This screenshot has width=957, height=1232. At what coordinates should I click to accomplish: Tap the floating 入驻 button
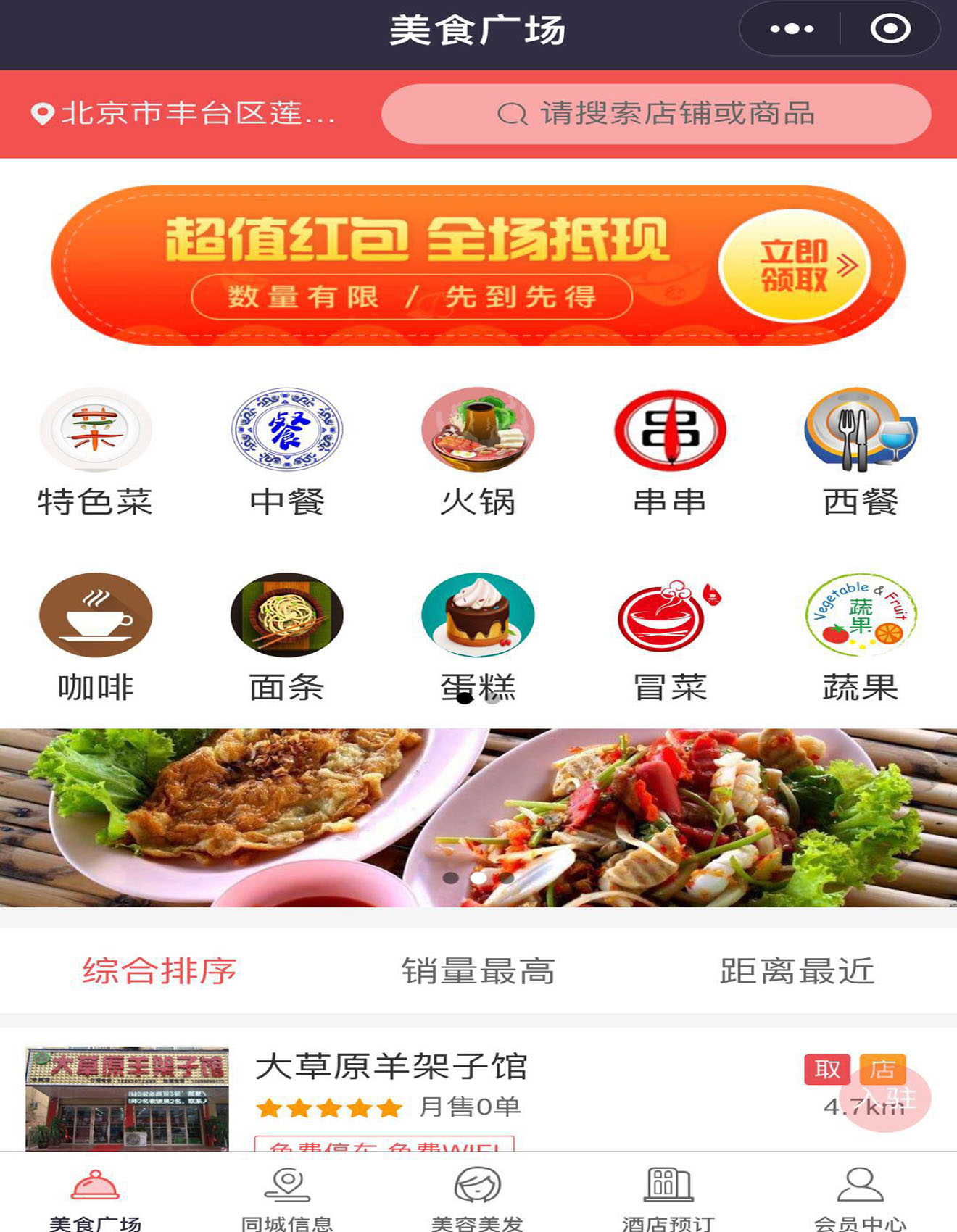point(885,1099)
